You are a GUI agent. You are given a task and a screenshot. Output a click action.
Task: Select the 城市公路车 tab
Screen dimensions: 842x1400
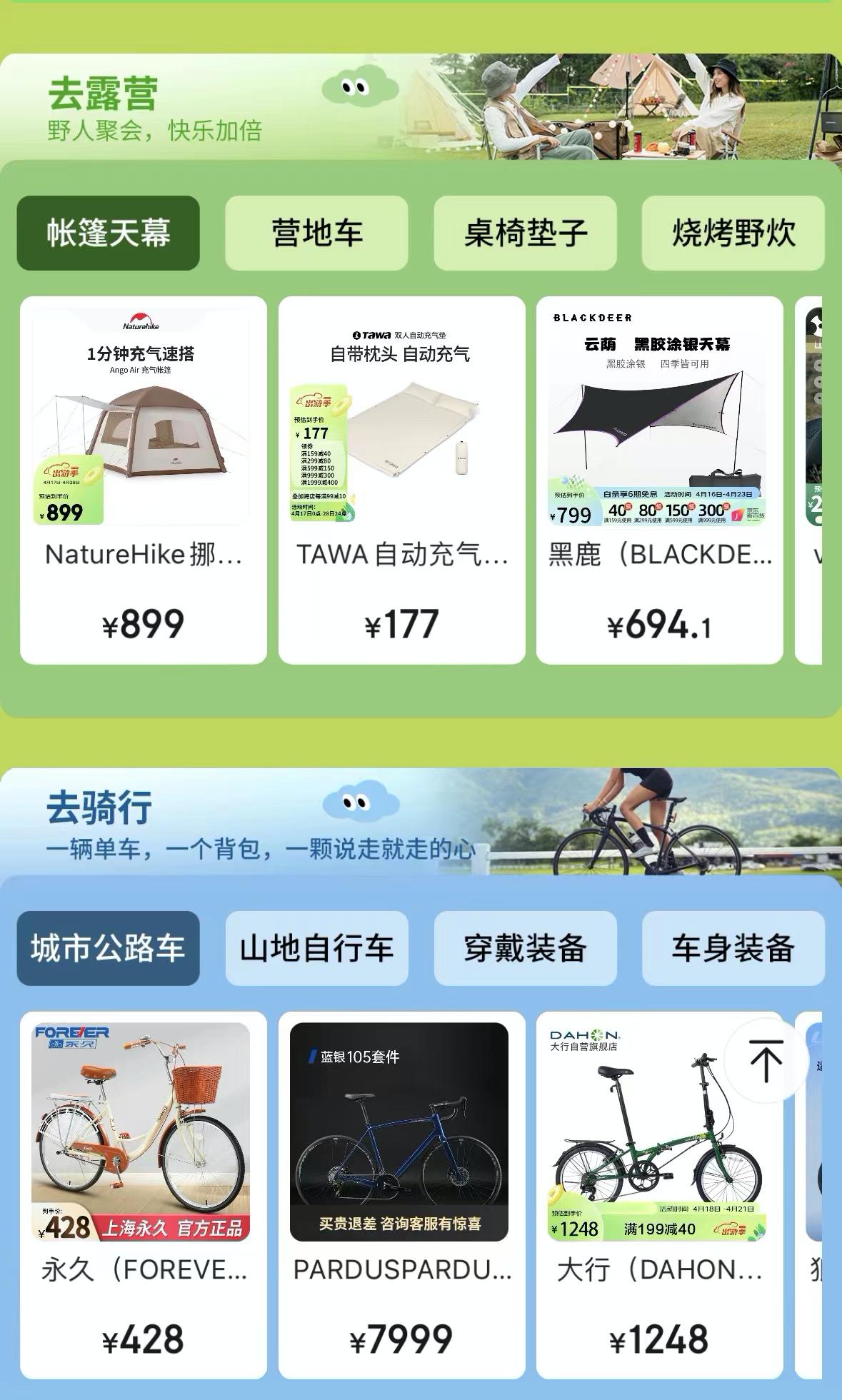(108, 948)
